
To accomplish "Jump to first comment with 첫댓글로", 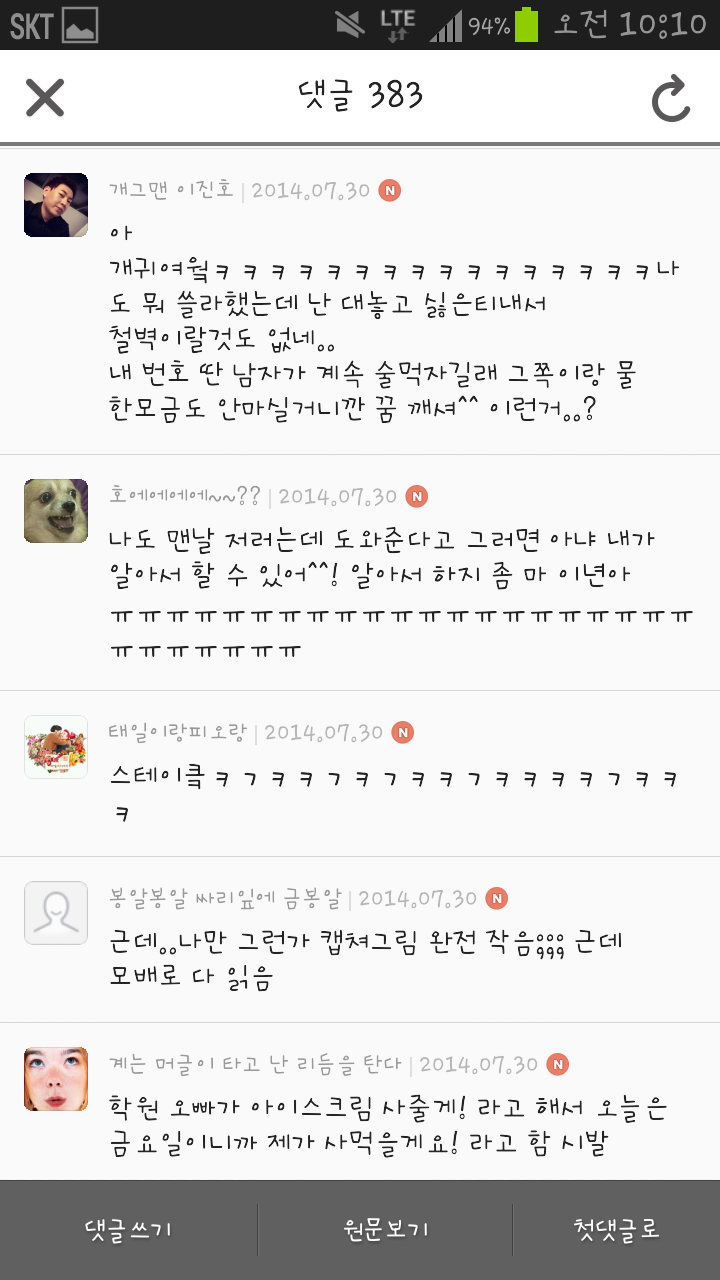I will 616,1230.
